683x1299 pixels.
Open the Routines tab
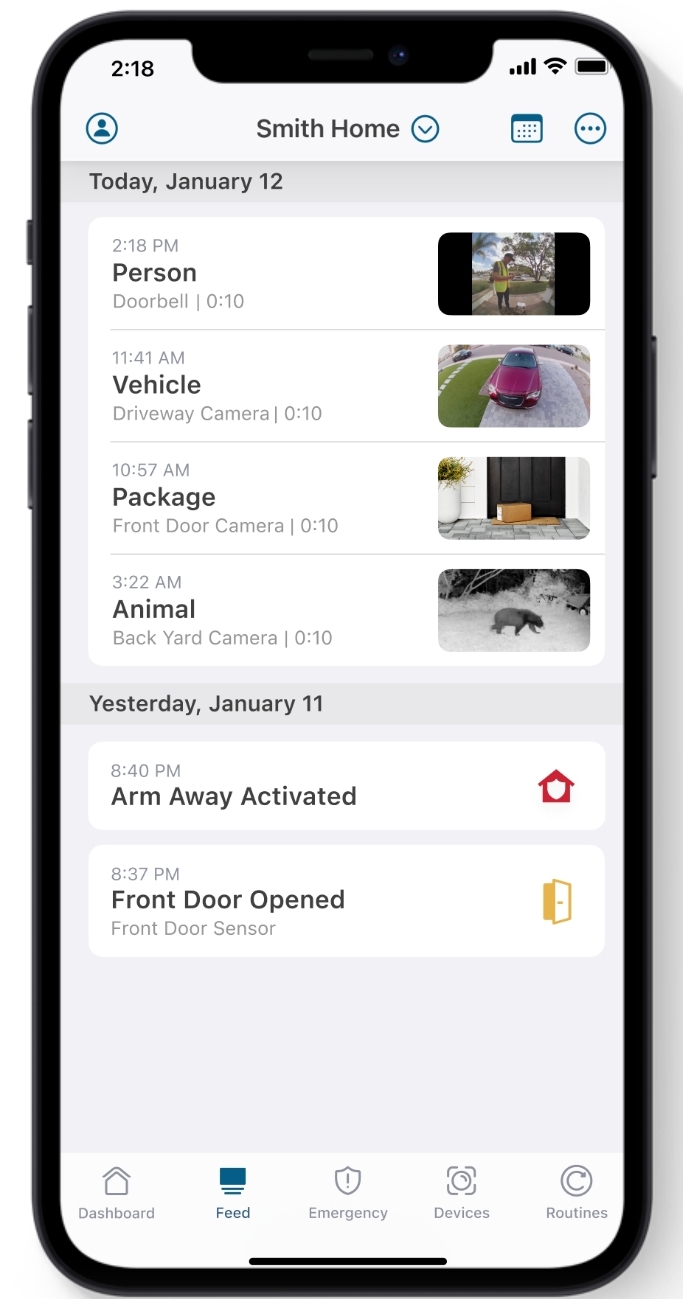(576, 1193)
